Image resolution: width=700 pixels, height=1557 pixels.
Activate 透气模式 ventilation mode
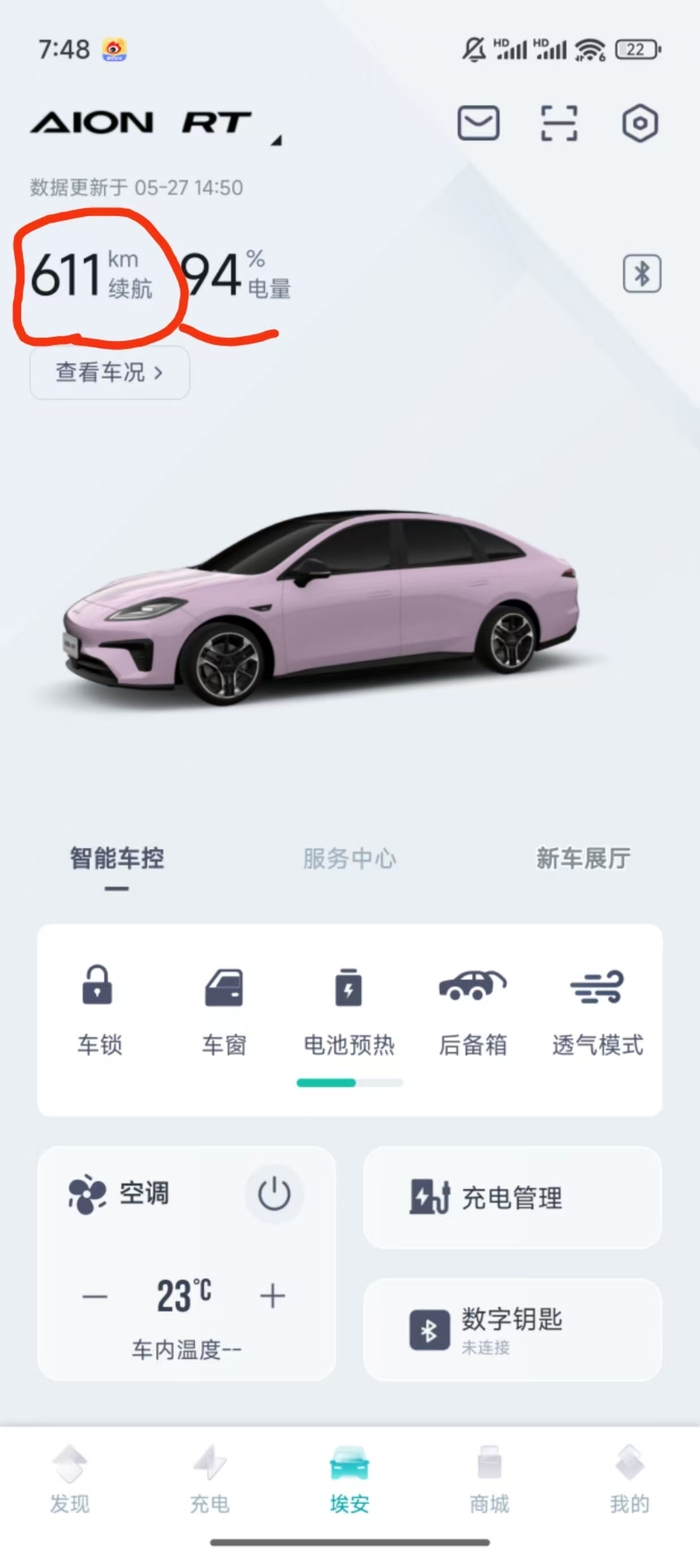[x=598, y=1010]
